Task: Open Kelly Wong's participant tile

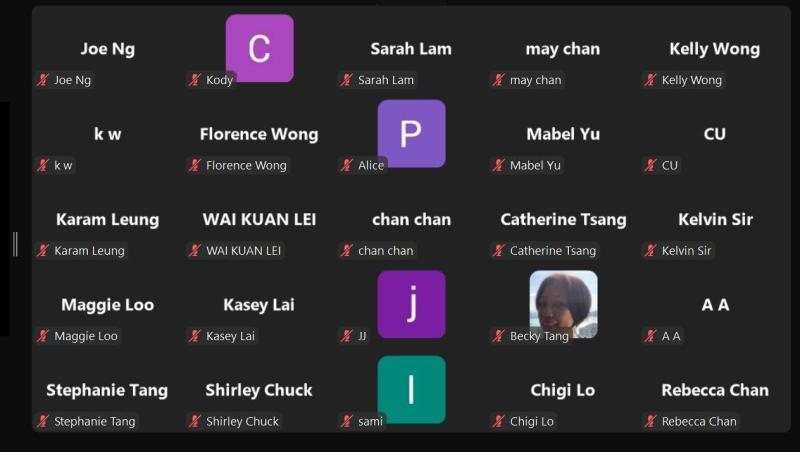Action: [x=715, y=49]
